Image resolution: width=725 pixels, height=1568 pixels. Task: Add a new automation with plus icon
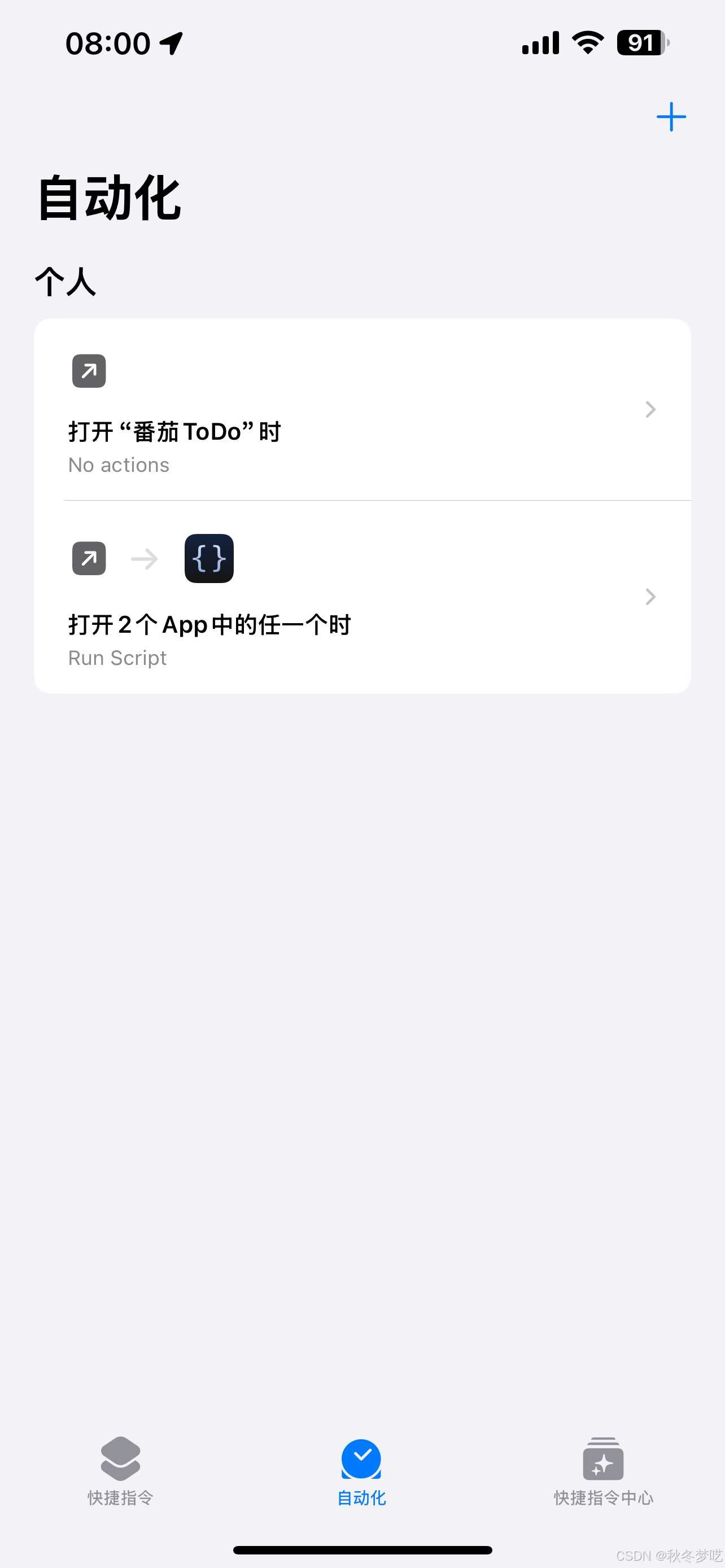point(671,117)
